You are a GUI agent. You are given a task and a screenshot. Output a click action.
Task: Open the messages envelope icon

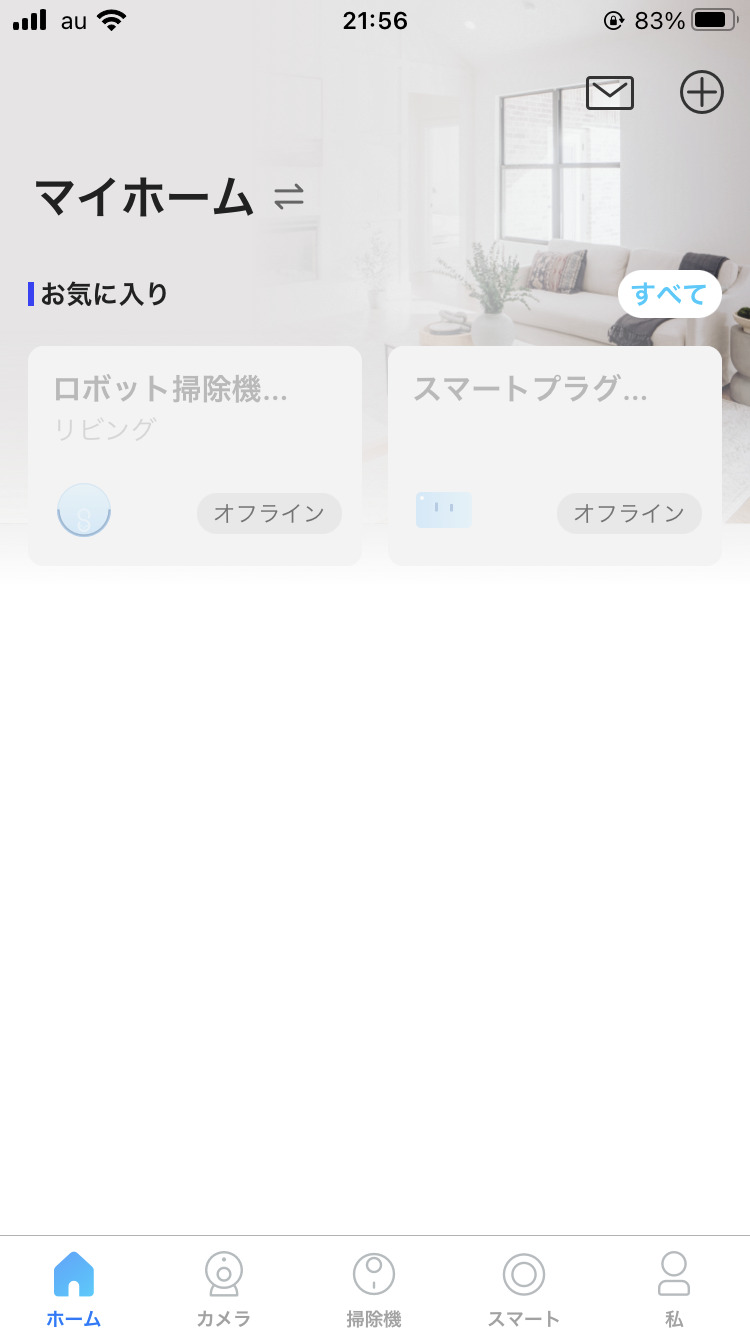(610, 93)
